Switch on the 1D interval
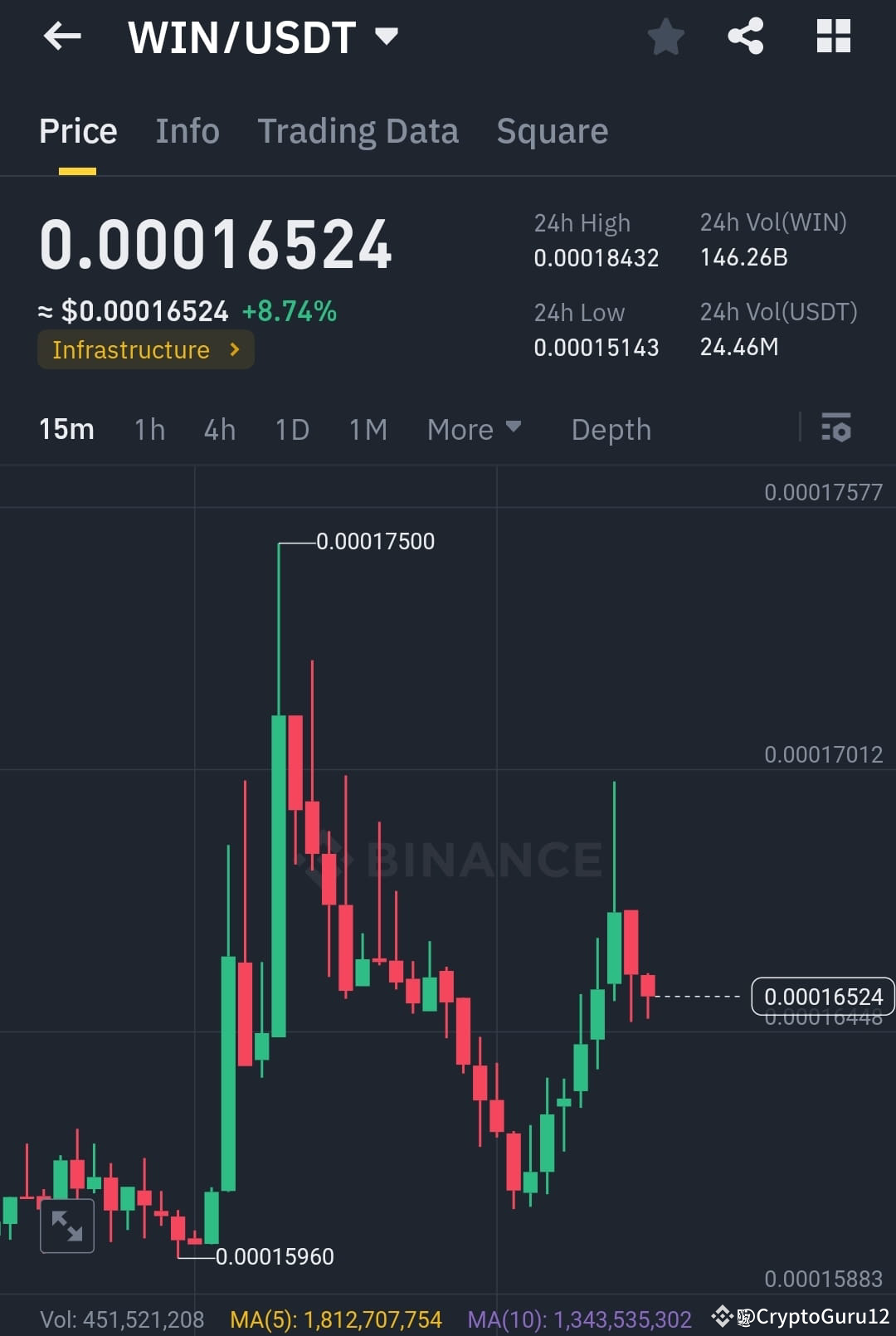Viewport: 896px width, 1336px height. pos(291,429)
